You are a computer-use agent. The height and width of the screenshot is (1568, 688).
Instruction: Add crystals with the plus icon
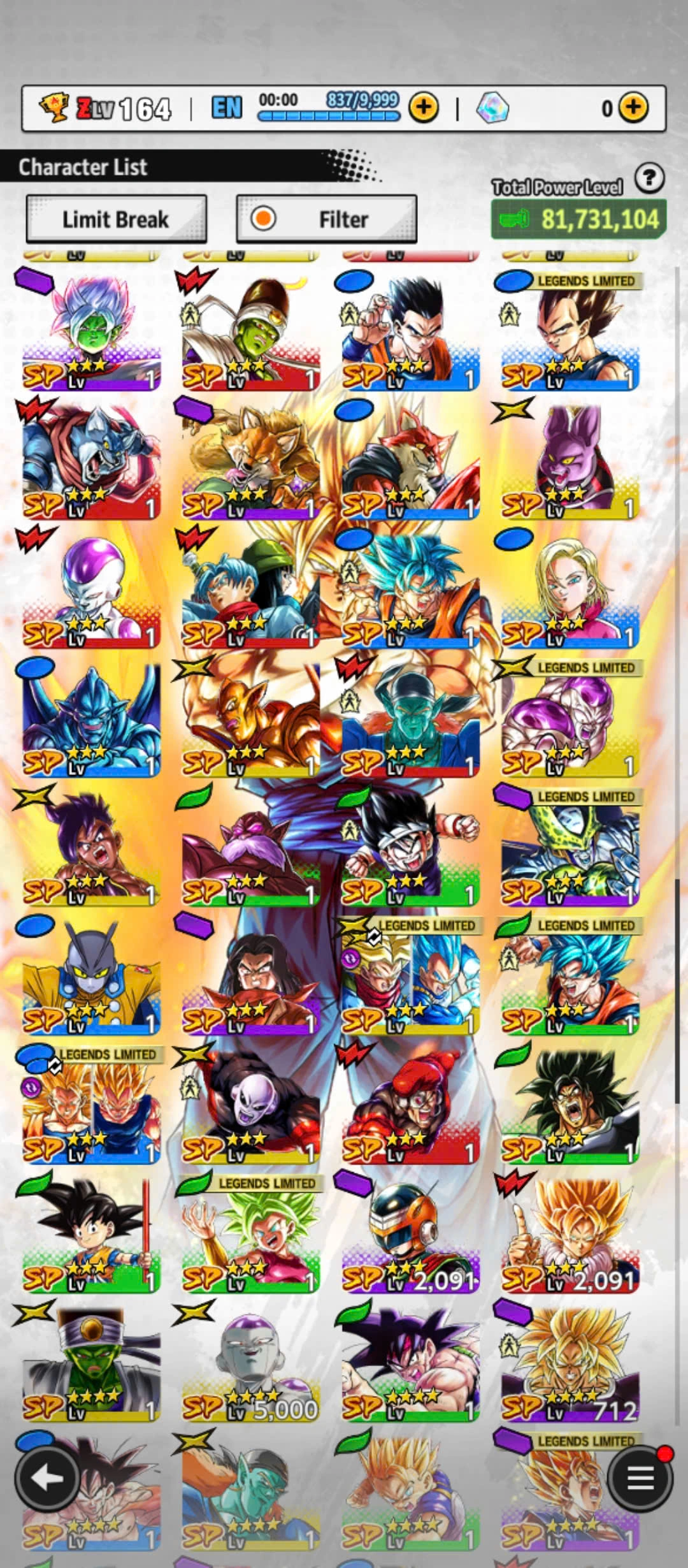click(x=633, y=108)
